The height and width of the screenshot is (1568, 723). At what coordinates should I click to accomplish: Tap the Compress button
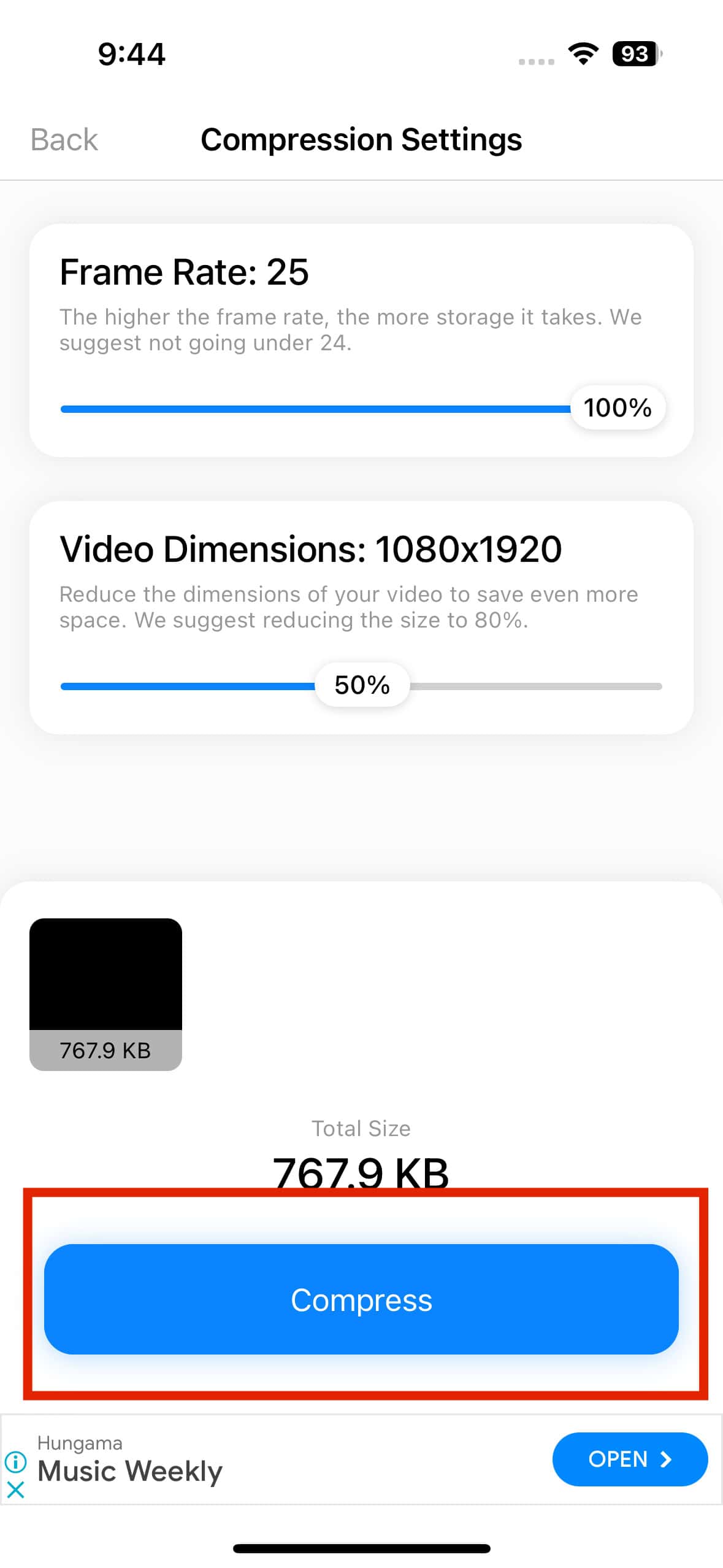pos(361,1299)
